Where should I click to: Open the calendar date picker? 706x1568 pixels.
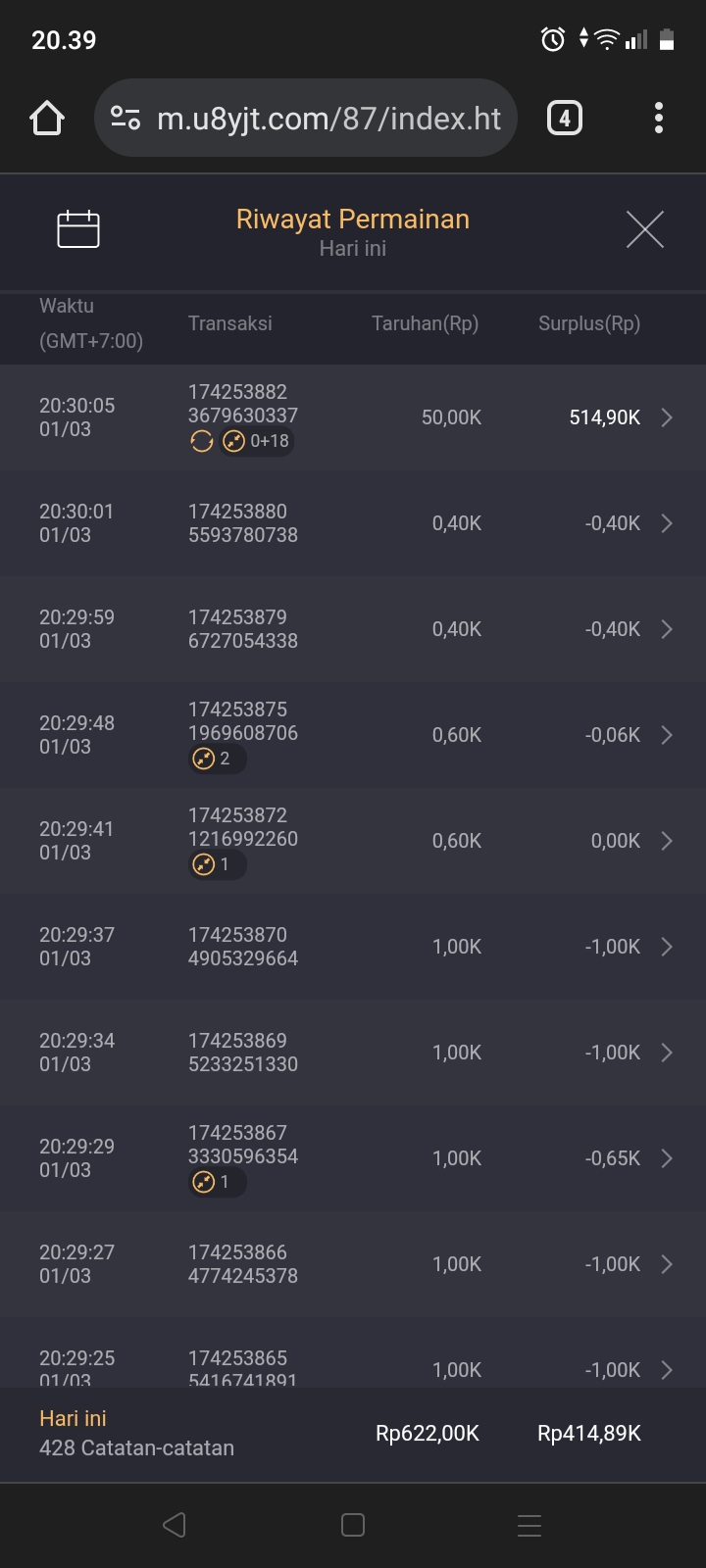point(78,229)
